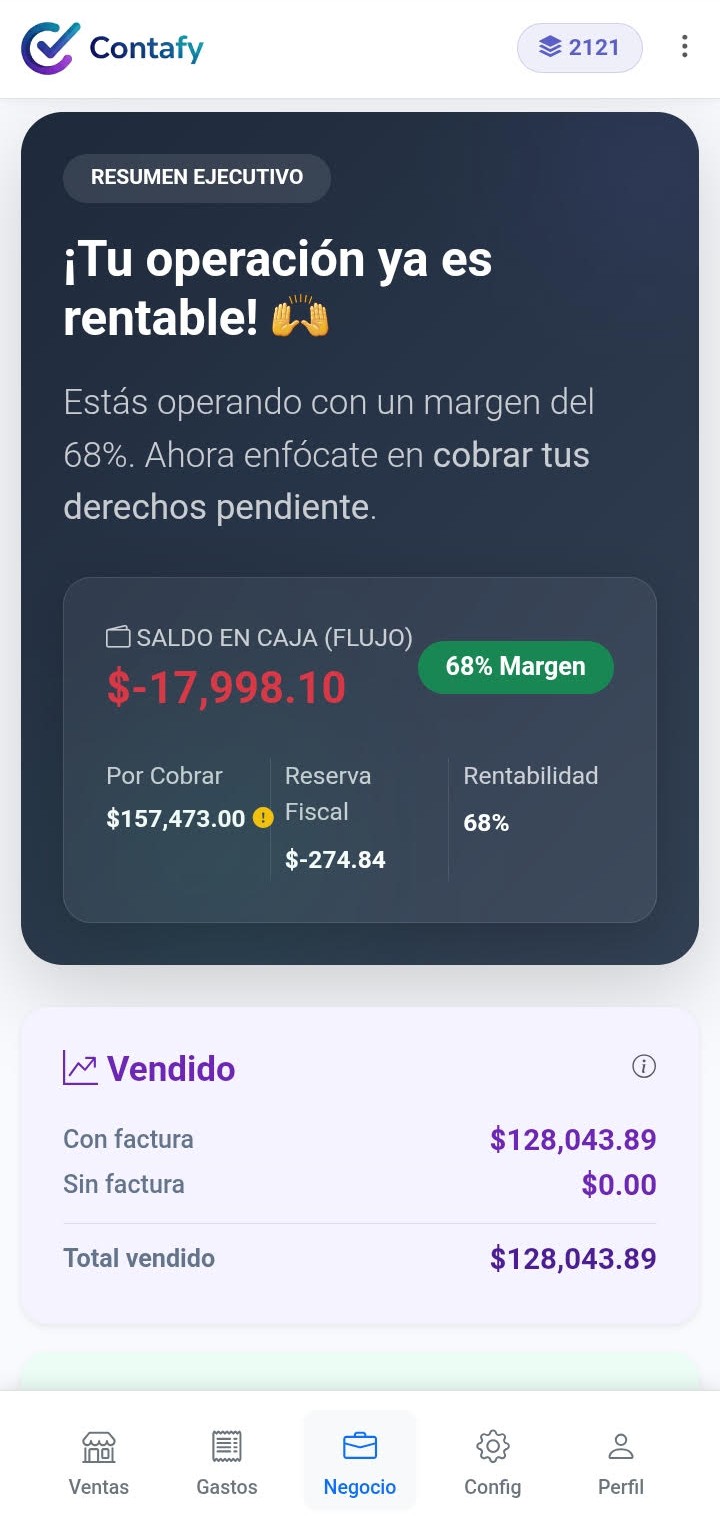
Task: Select the Gastos receipt icon
Action: (x=227, y=1446)
